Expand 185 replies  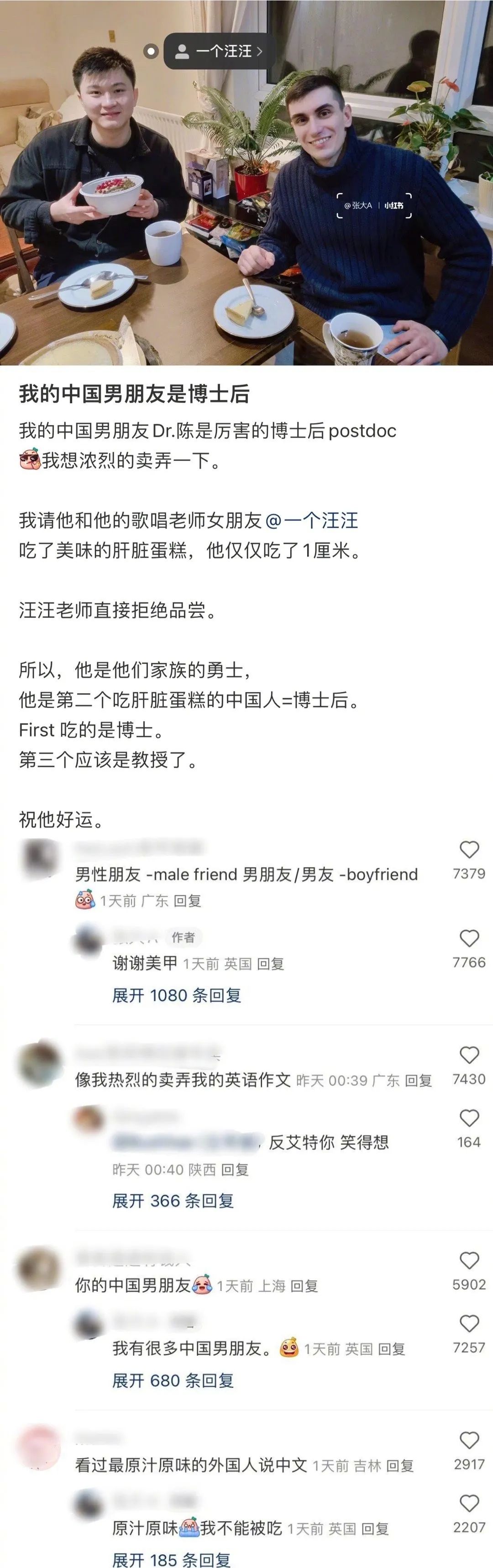tap(172, 1559)
